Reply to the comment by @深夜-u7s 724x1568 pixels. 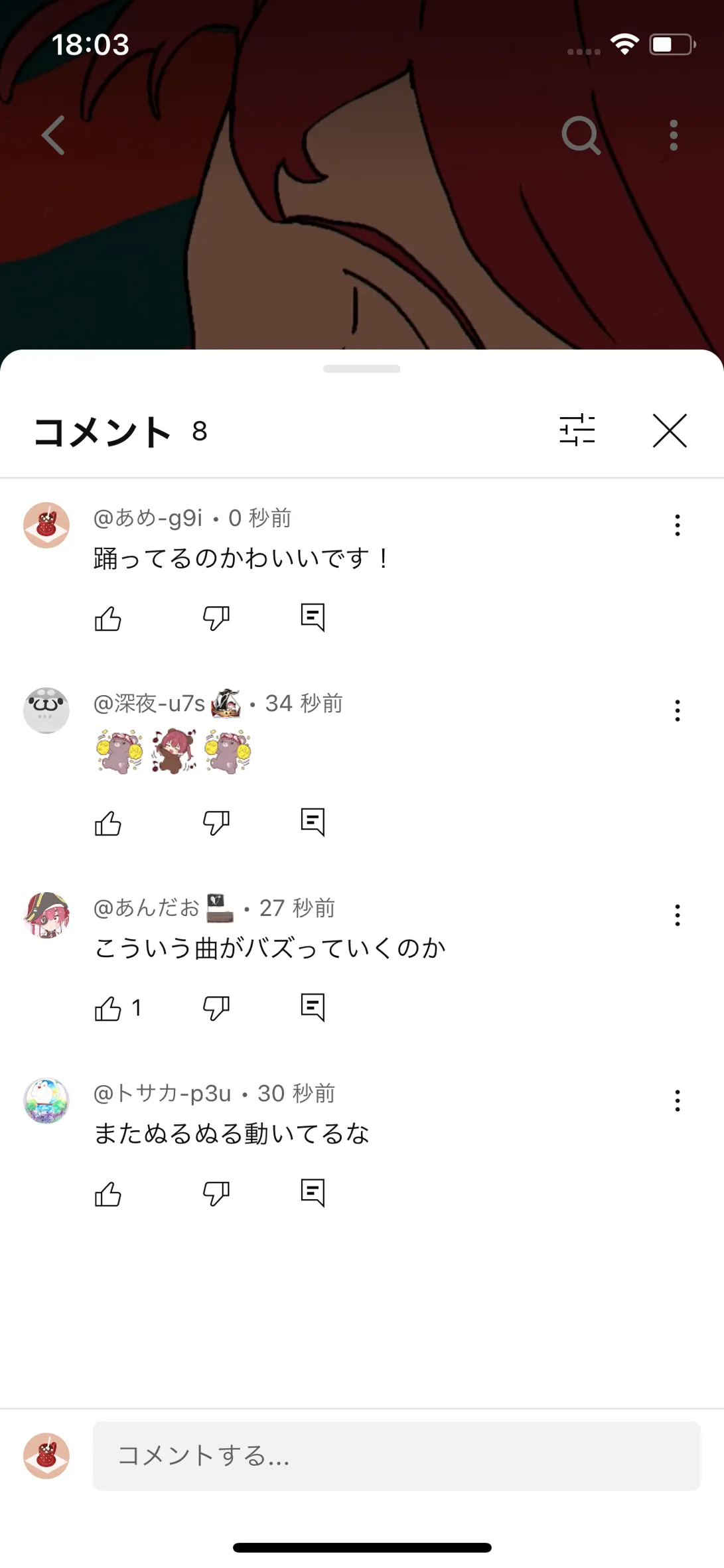pos(313,822)
